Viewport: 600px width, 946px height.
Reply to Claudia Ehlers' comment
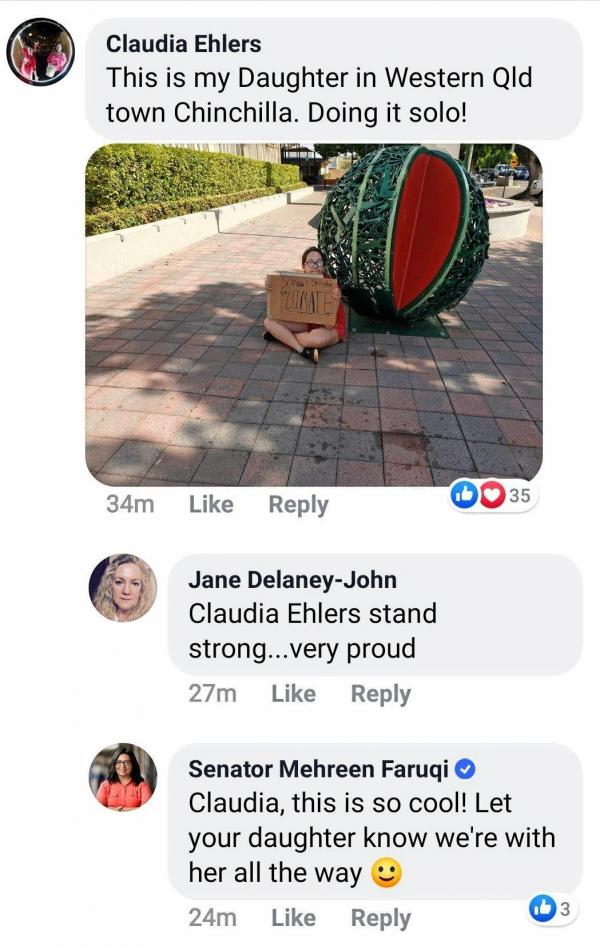[298, 505]
